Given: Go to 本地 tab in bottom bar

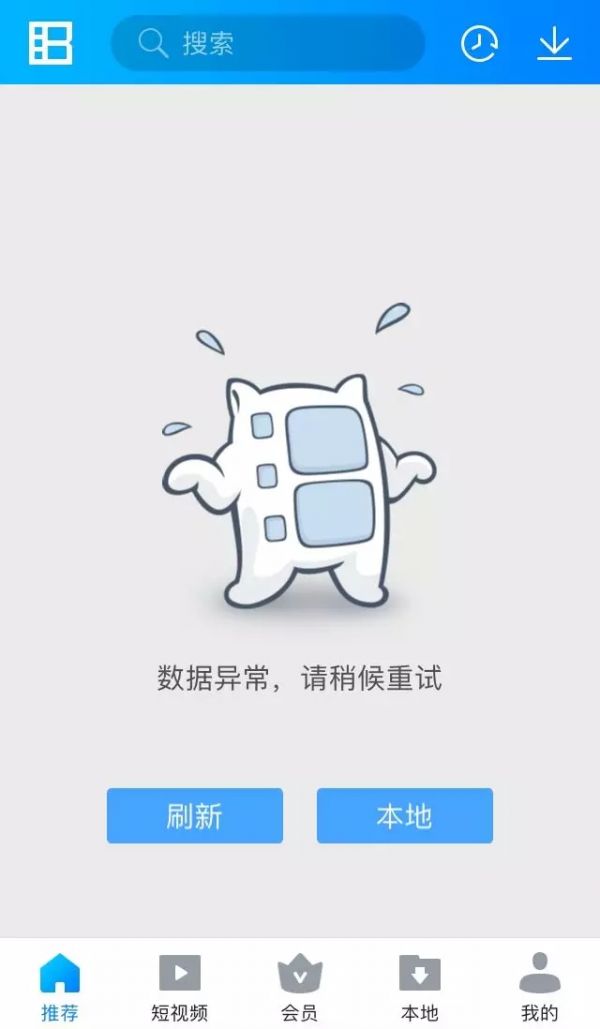Looking at the screenshot, I should tap(419, 985).
